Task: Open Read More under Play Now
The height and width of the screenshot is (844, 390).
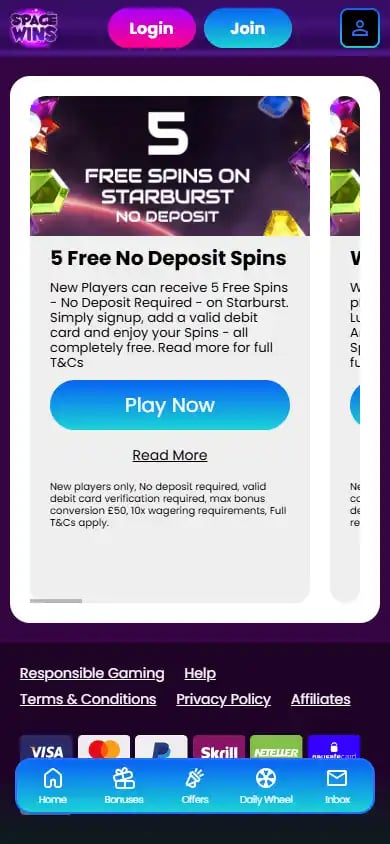Action: coord(170,455)
